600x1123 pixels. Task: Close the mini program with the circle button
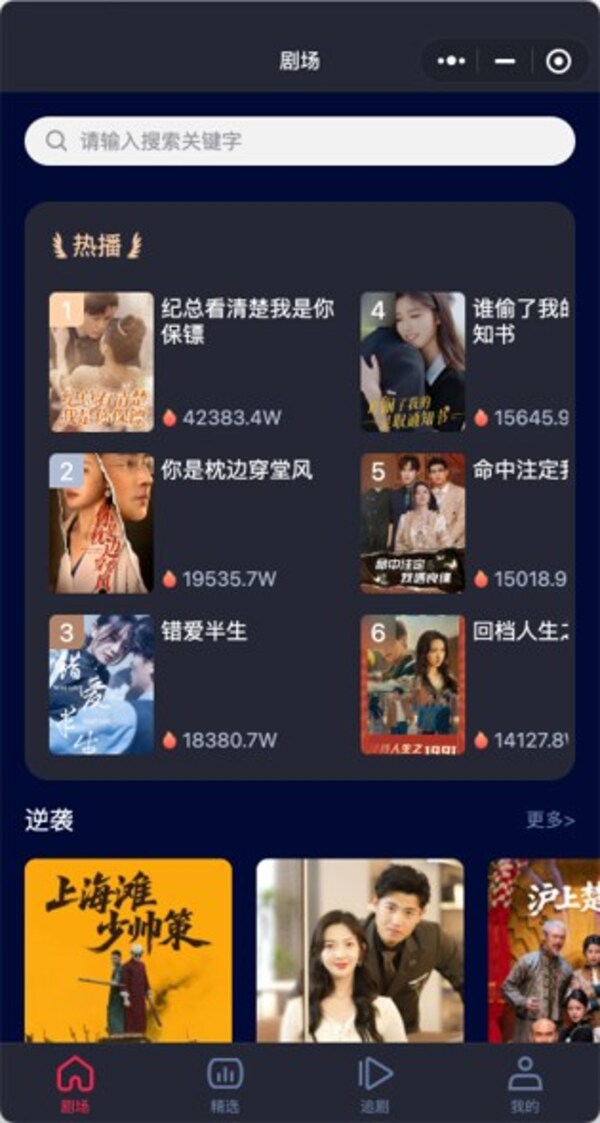[558, 61]
